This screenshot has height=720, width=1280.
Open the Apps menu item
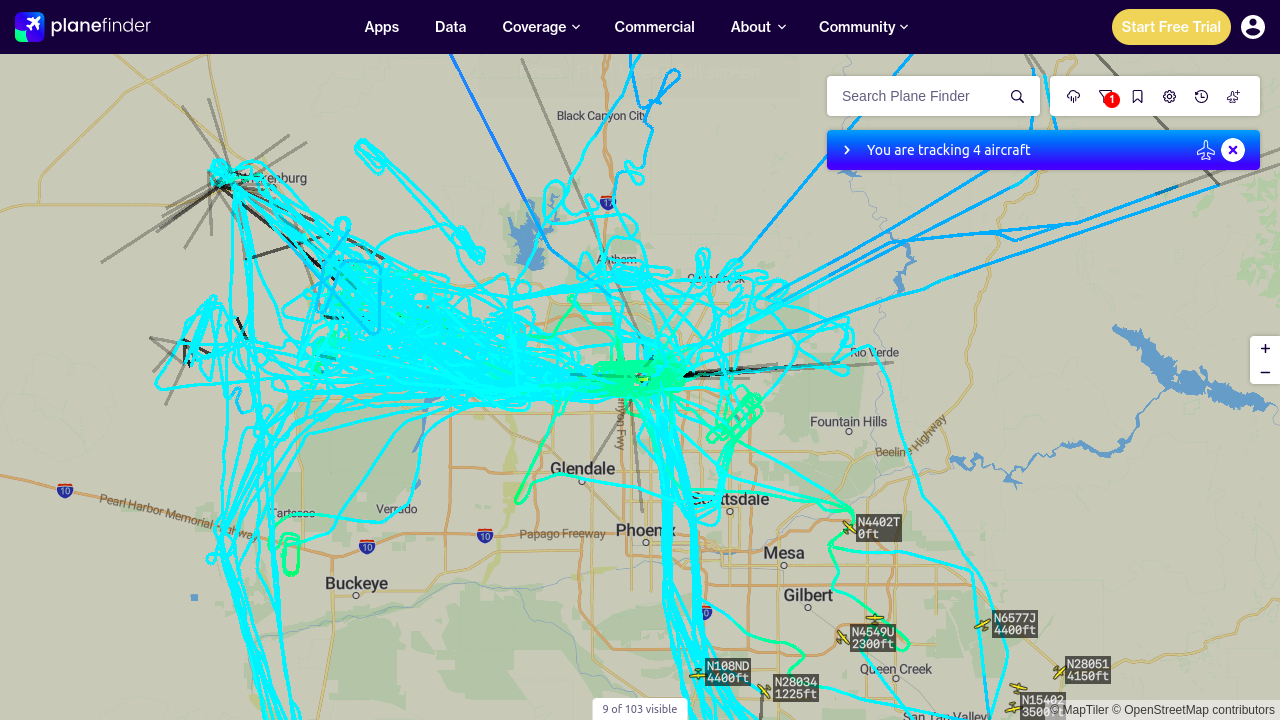[382, 27]
